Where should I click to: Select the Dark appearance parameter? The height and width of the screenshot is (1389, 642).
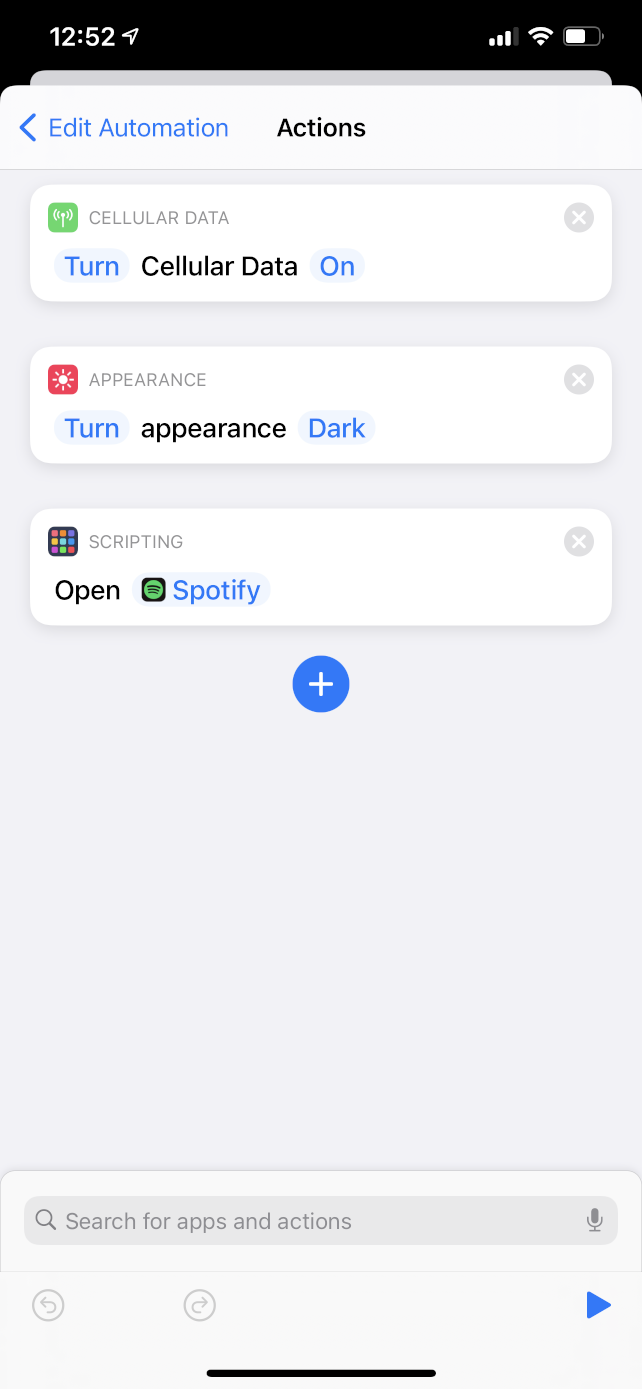(336, 429)
